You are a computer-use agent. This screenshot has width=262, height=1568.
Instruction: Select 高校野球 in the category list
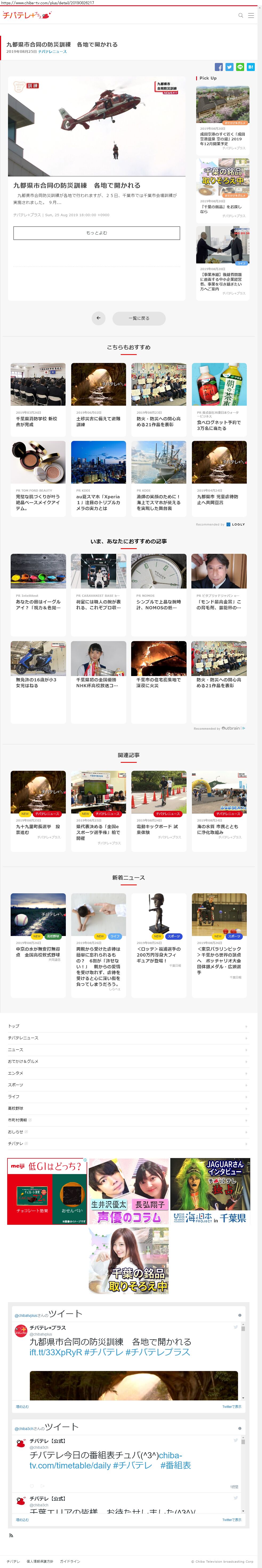click(x=15, y=1108)
